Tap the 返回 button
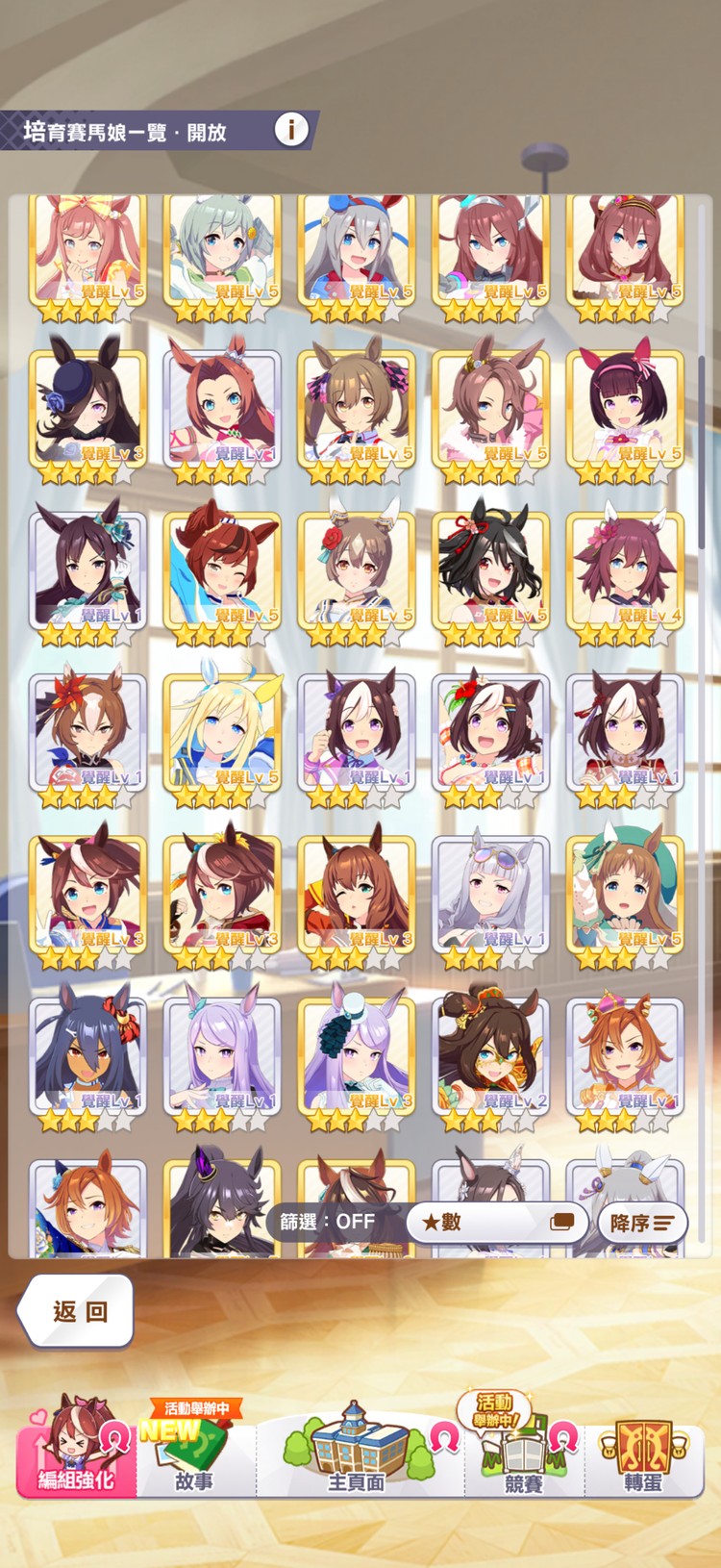Screen dimensions: 721x1568 click(x=76, y=1310)
